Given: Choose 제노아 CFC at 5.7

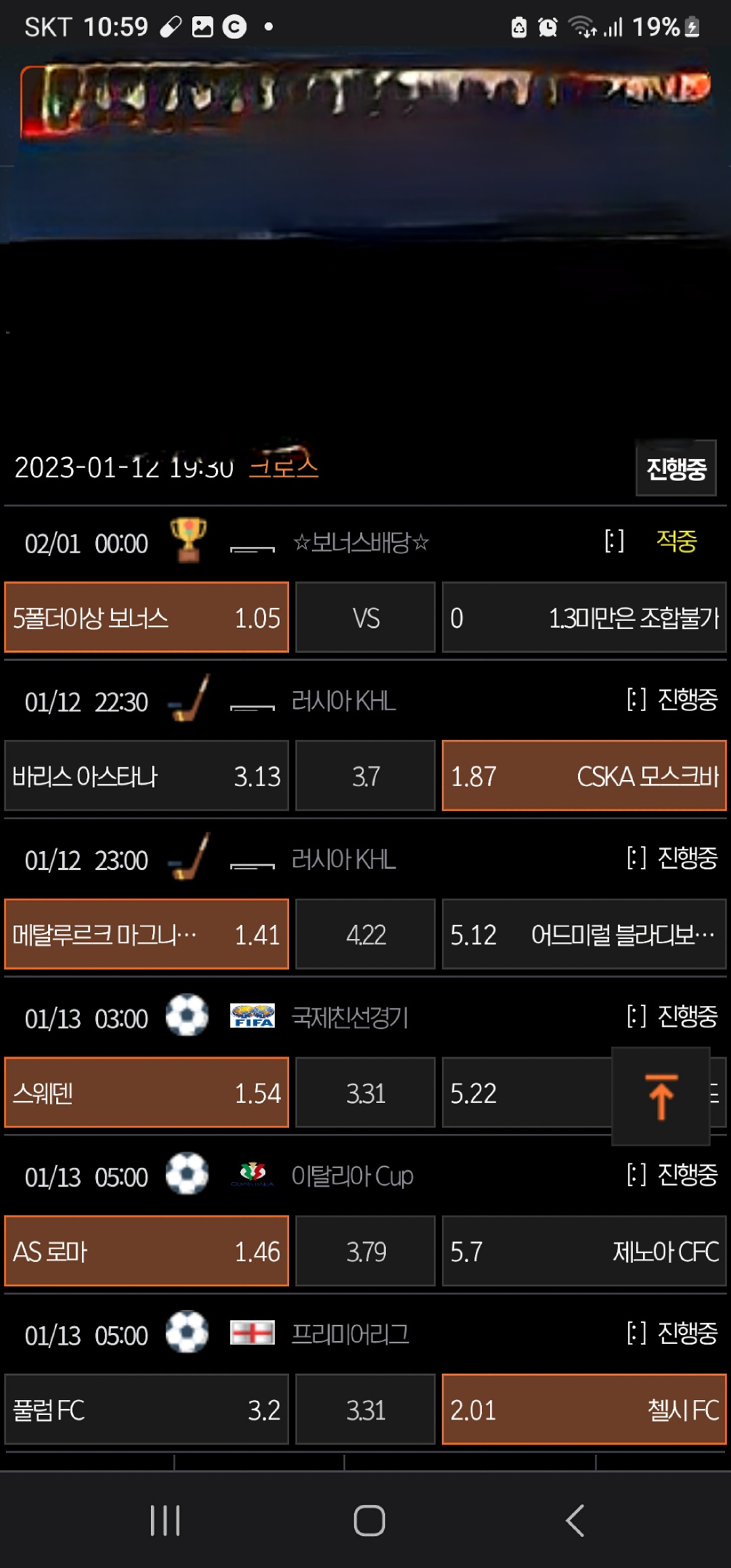Looking at the screenshot, I should 584,1251.
